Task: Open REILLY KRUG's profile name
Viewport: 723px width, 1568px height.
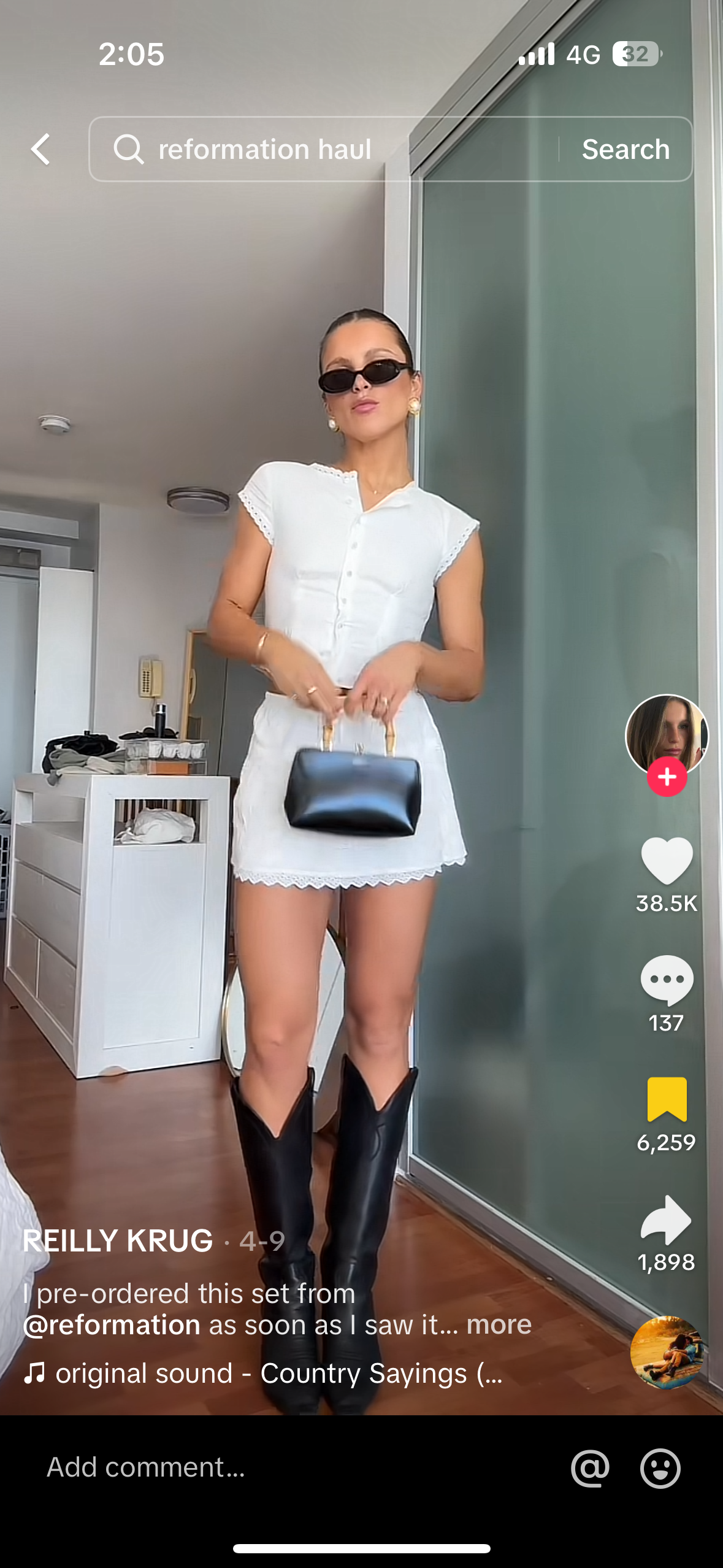Action: 118,1241
